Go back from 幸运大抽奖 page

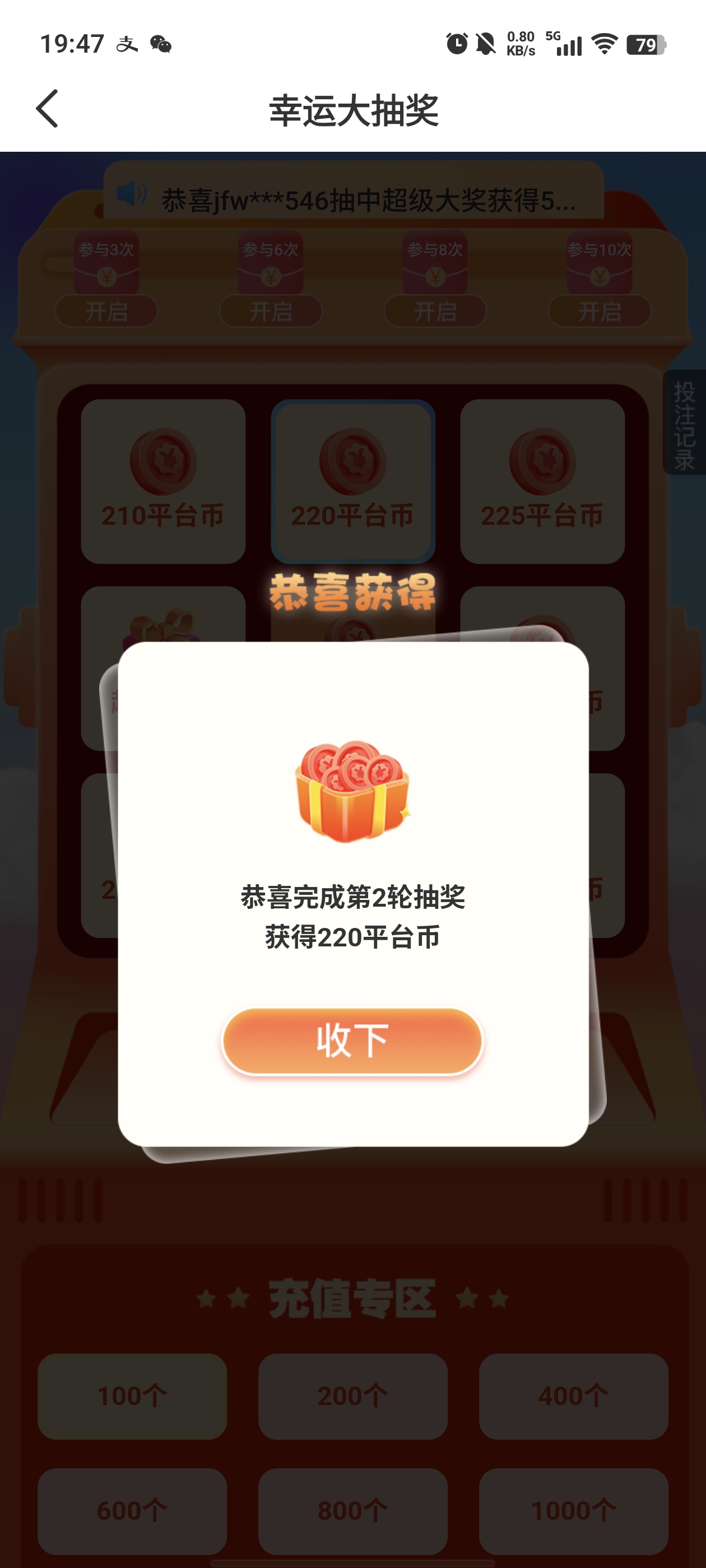coord(48,109)
